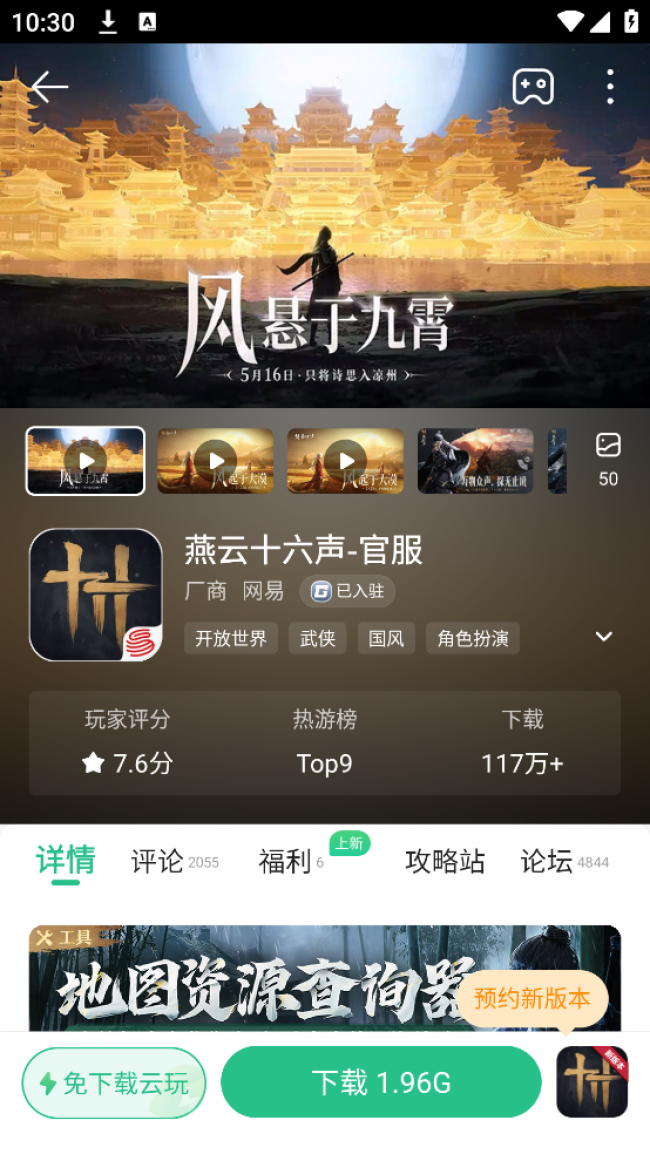Go back using the top-left arrow

point(49,87)
